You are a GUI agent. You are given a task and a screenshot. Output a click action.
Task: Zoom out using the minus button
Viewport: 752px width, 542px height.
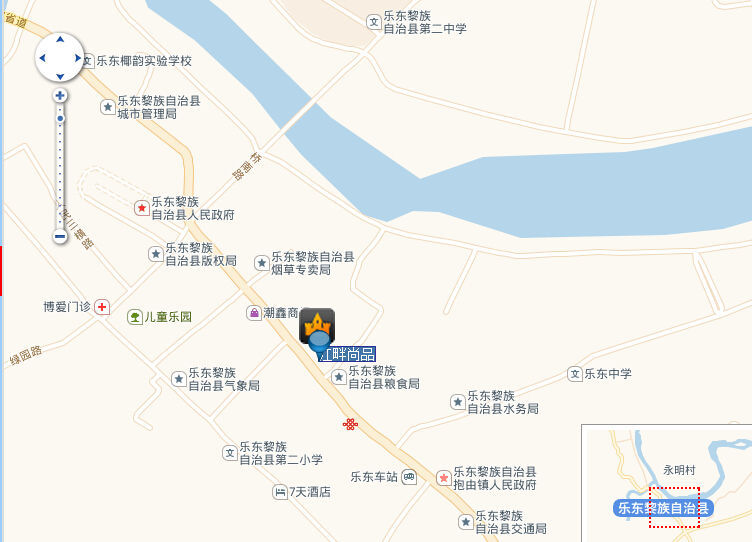click(60, 237)
